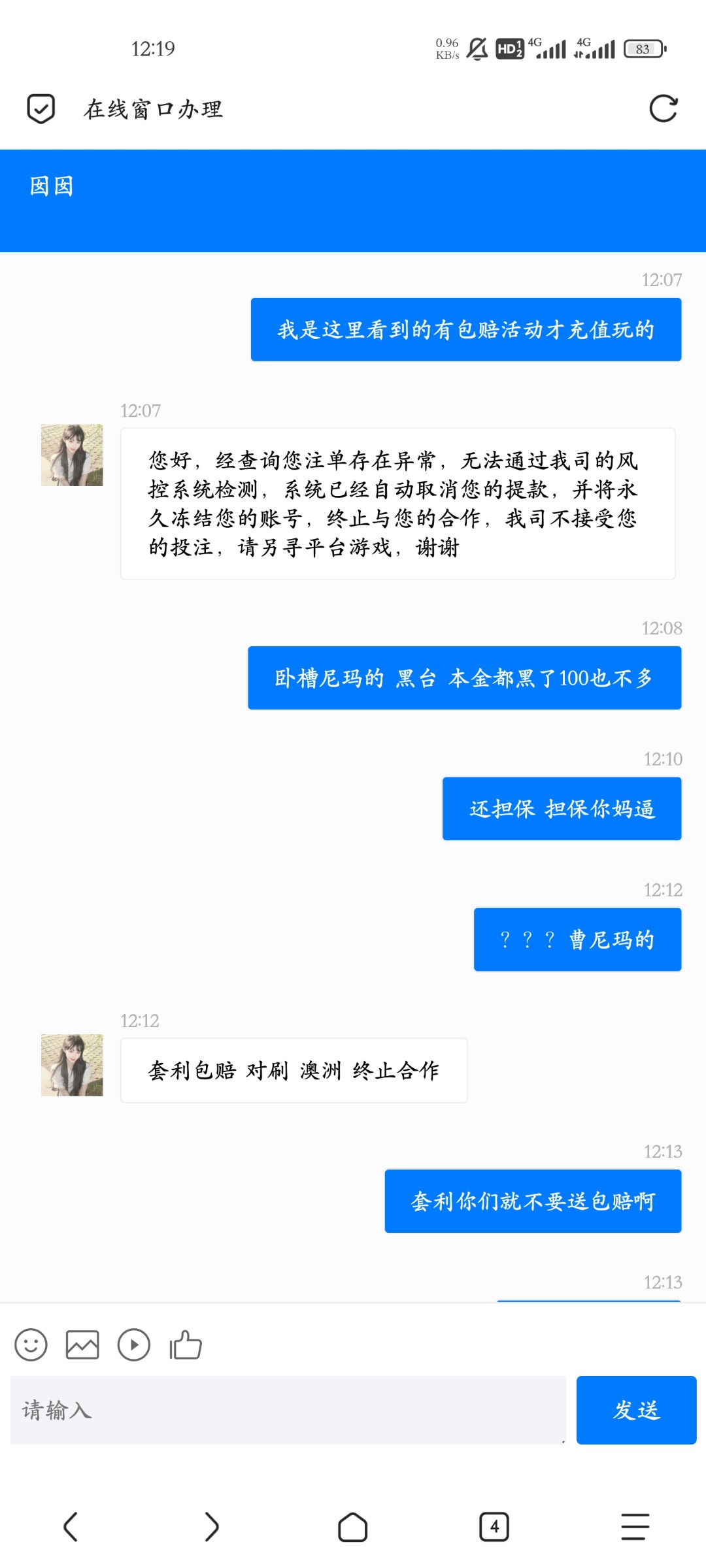Return to the browser home page
The image size is (706, 1568).
point(352,1527)
